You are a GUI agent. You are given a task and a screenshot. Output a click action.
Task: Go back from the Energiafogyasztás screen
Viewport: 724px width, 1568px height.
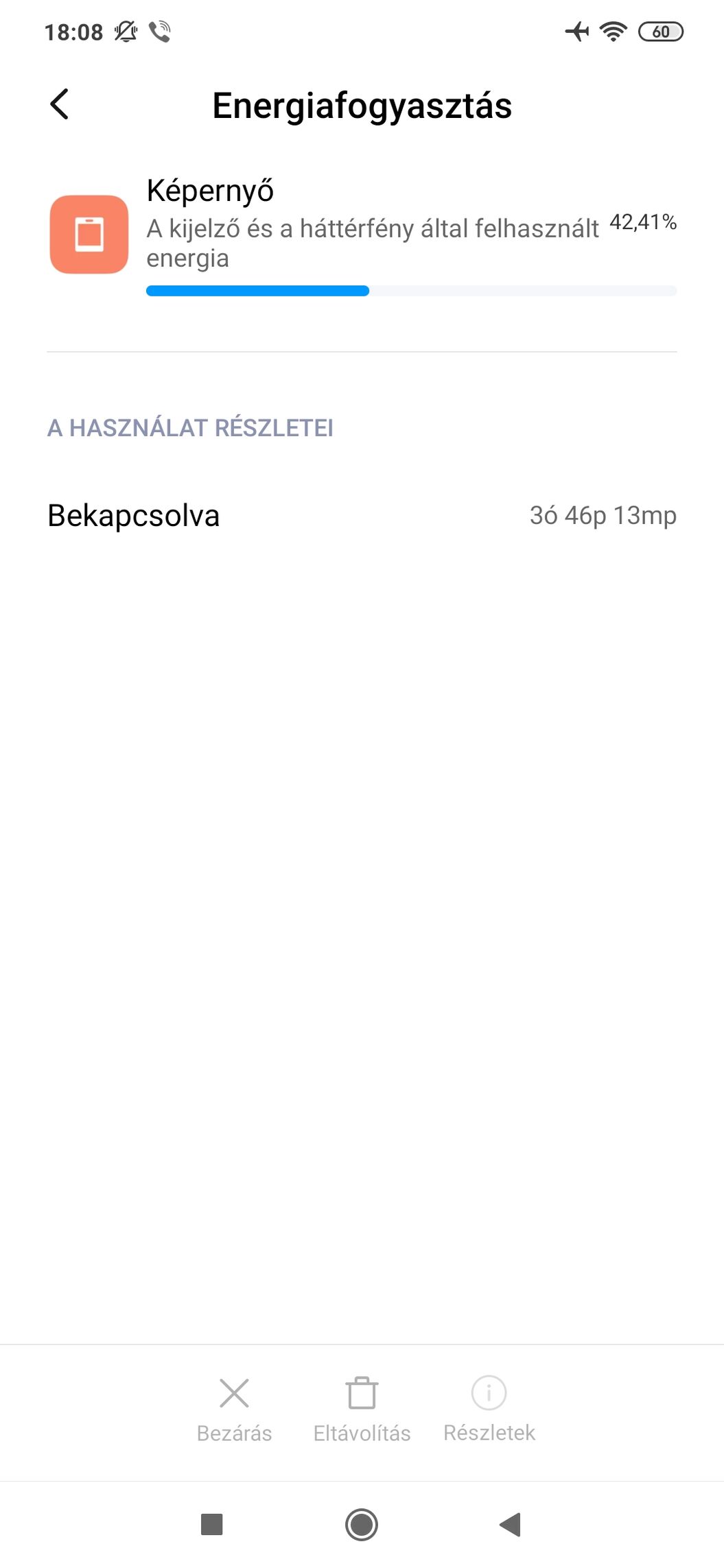tap(60, 105)
